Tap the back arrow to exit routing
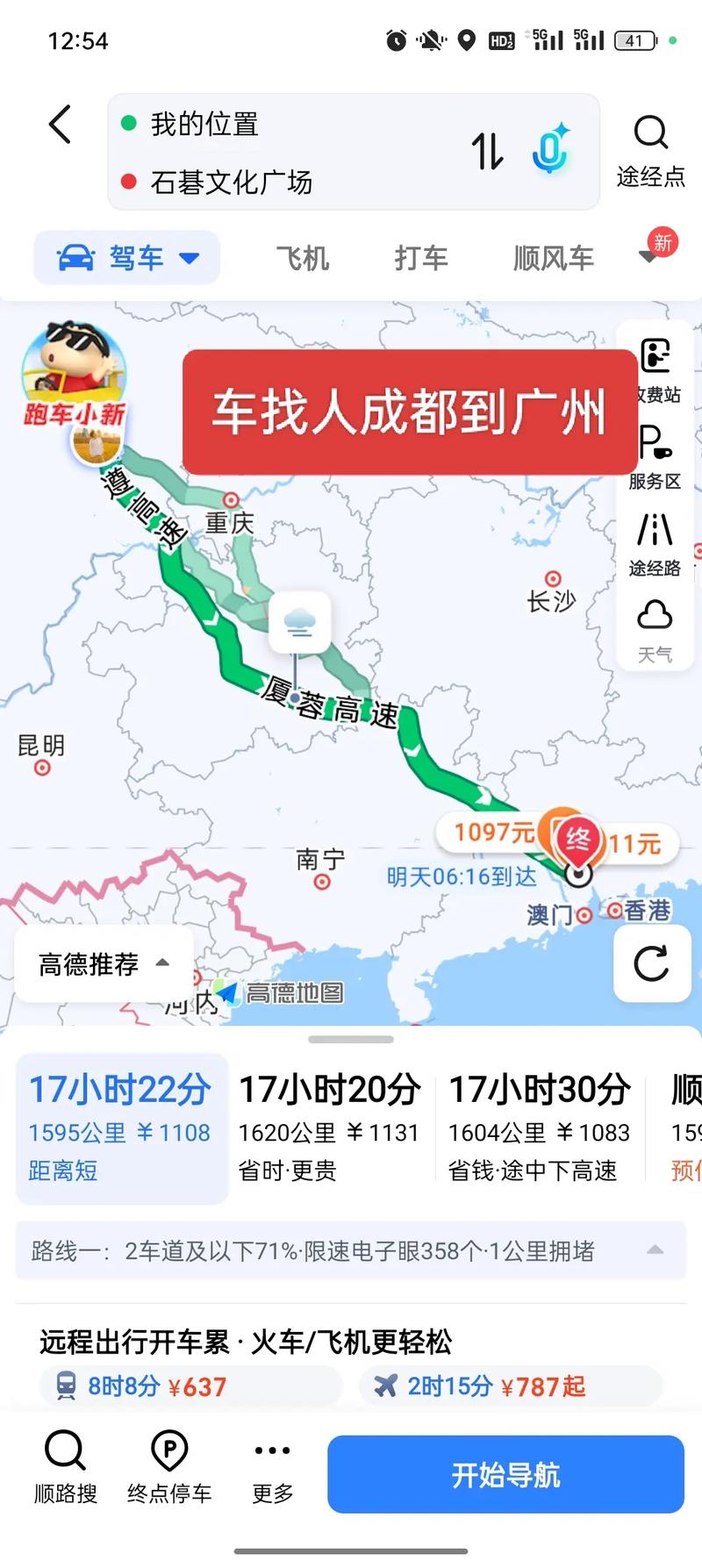 click(x=59, y=125)
